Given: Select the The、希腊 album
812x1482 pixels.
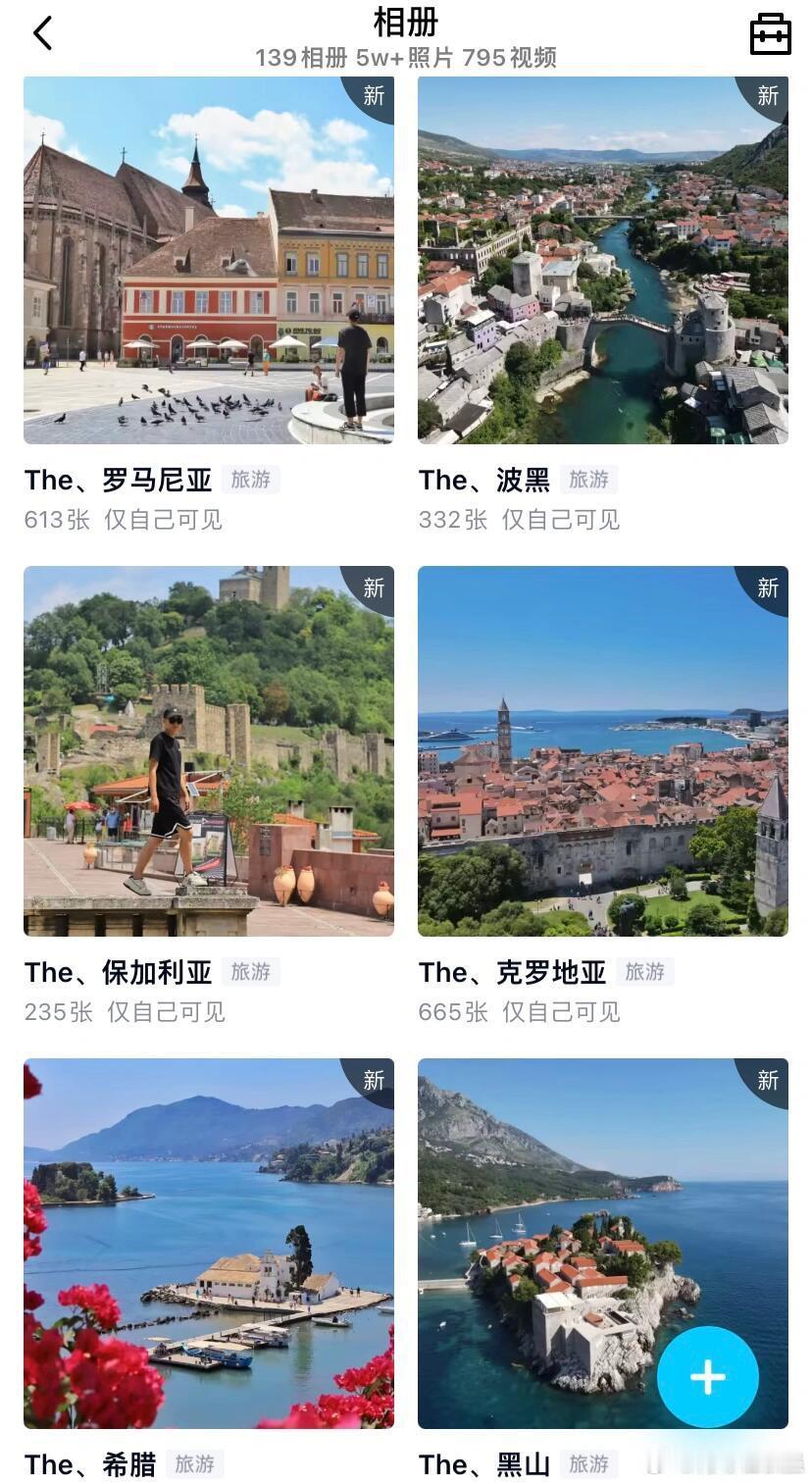Looking at the screenshot, I should [209, 1243].
